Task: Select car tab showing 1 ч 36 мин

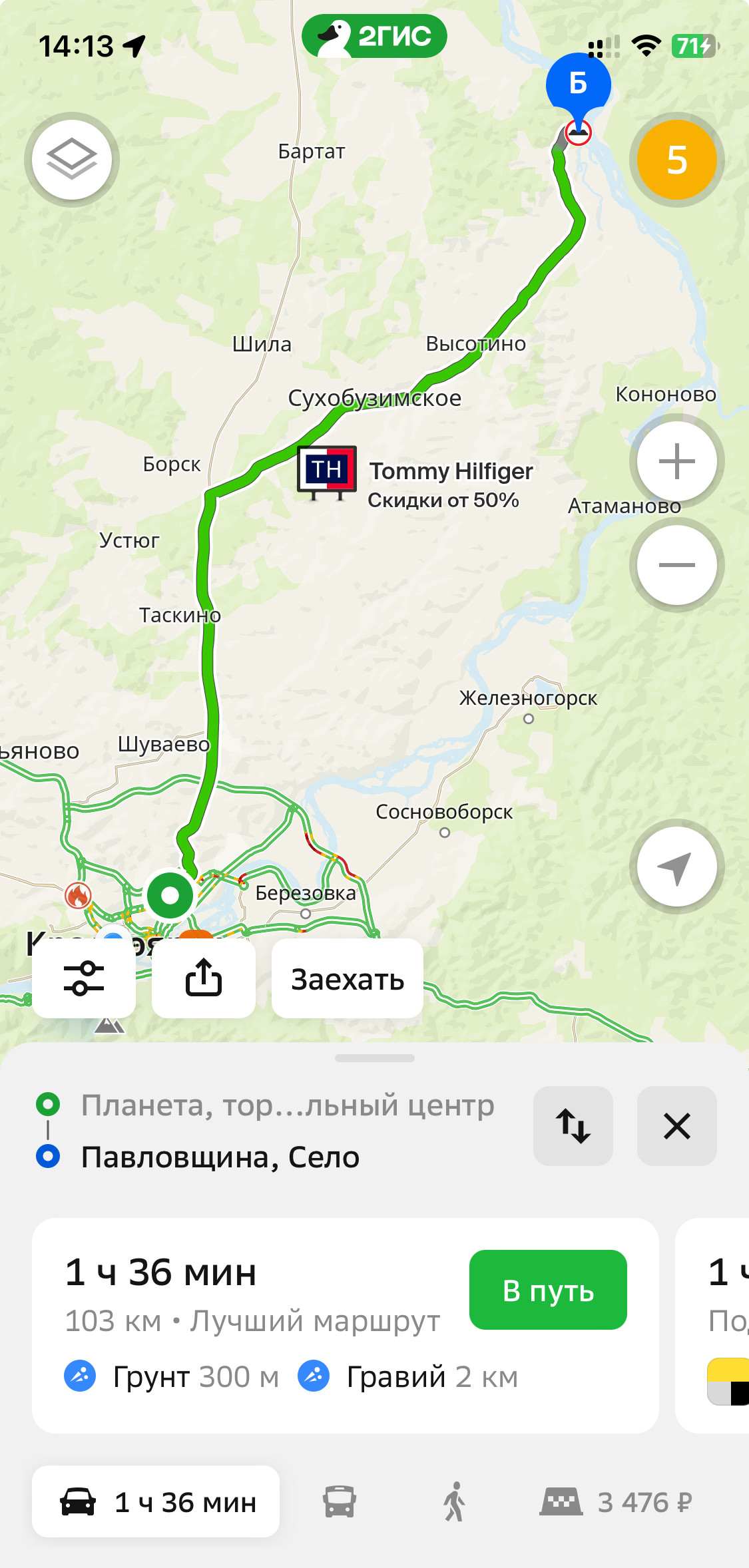Action: point(156,1501)
